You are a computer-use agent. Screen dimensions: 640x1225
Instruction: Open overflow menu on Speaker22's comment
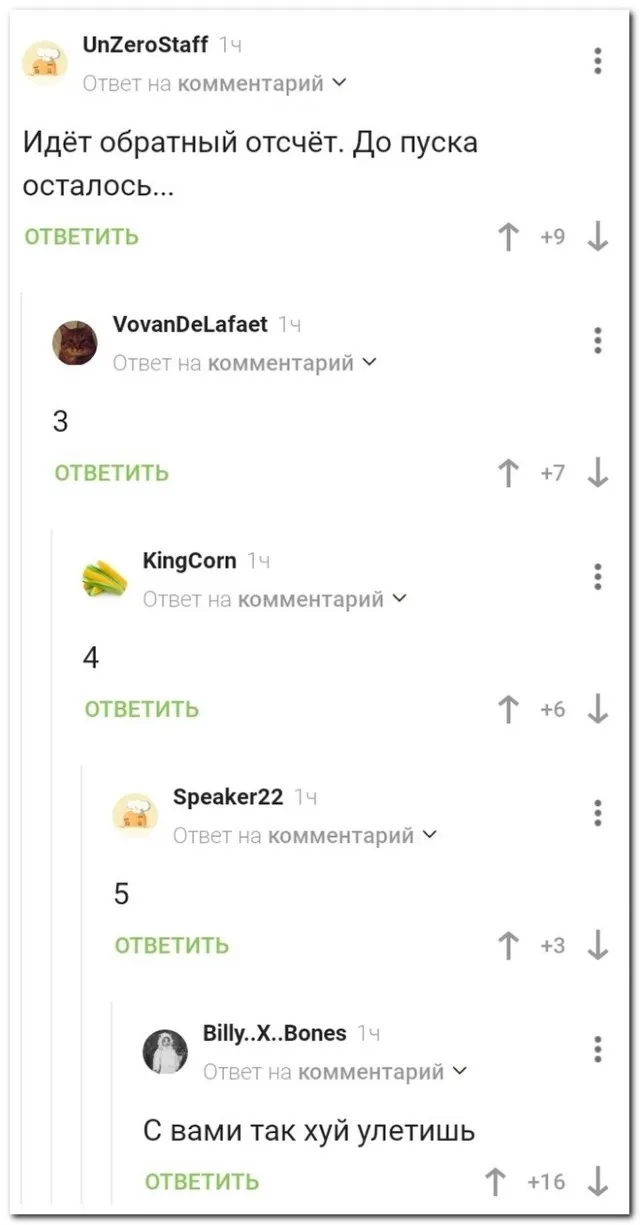click(x=597, y=813)
